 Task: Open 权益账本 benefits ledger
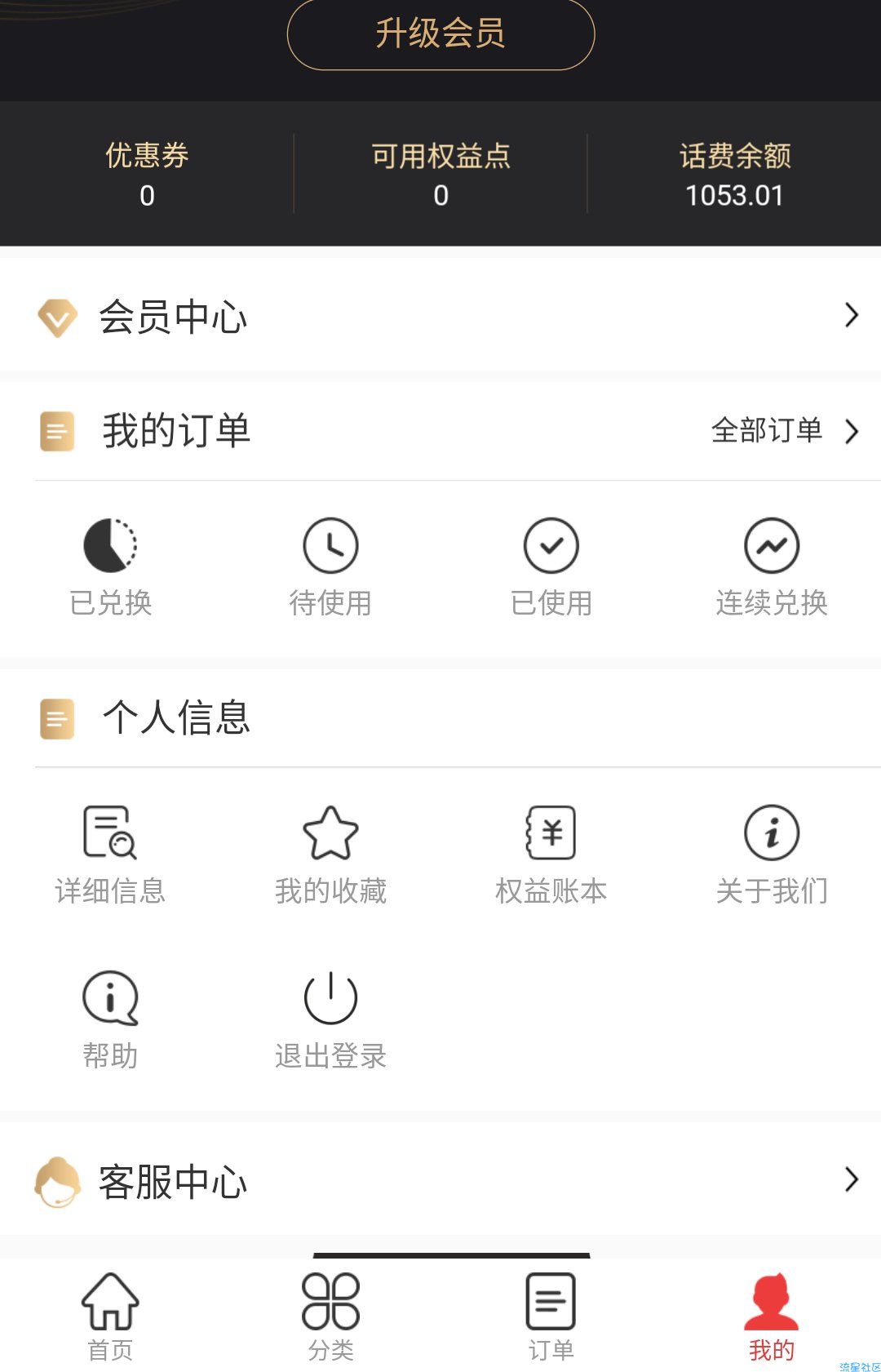pos(551,855)
